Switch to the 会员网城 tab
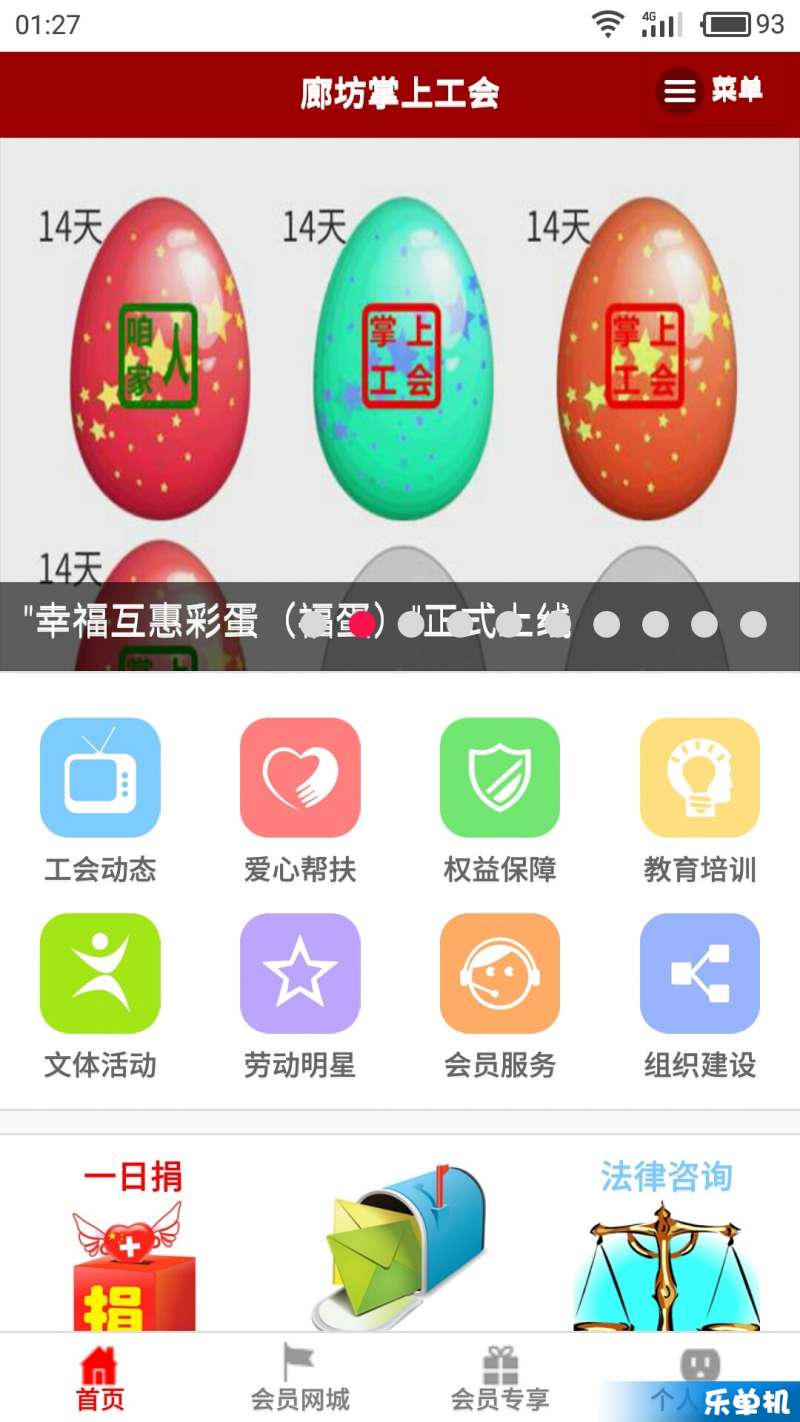800x1422 pixels. (x=300, y=1378)
